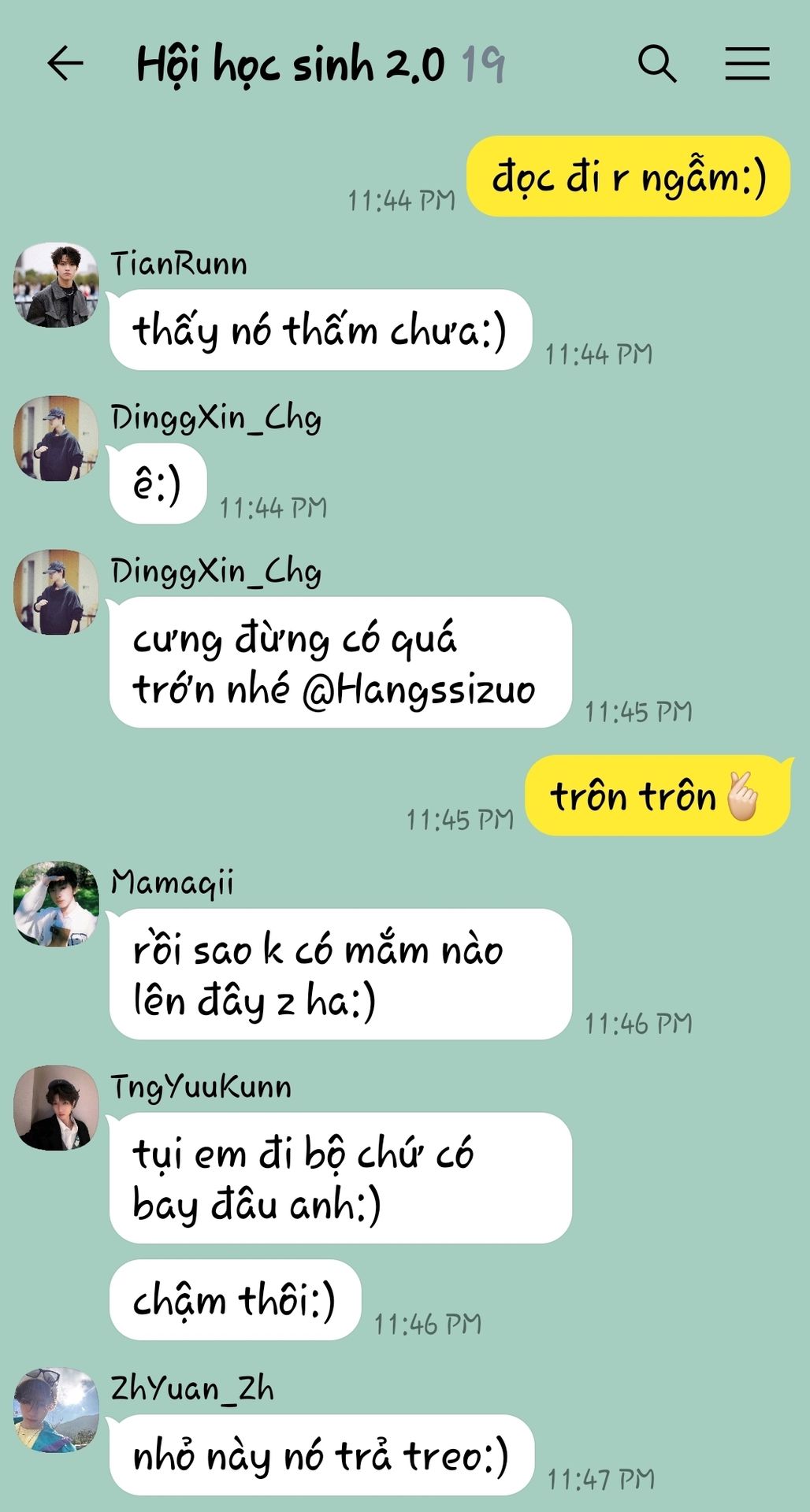Tap the @Hangssizuo mention
This screenshot has width=810, height=1512.
pos(418,690)
